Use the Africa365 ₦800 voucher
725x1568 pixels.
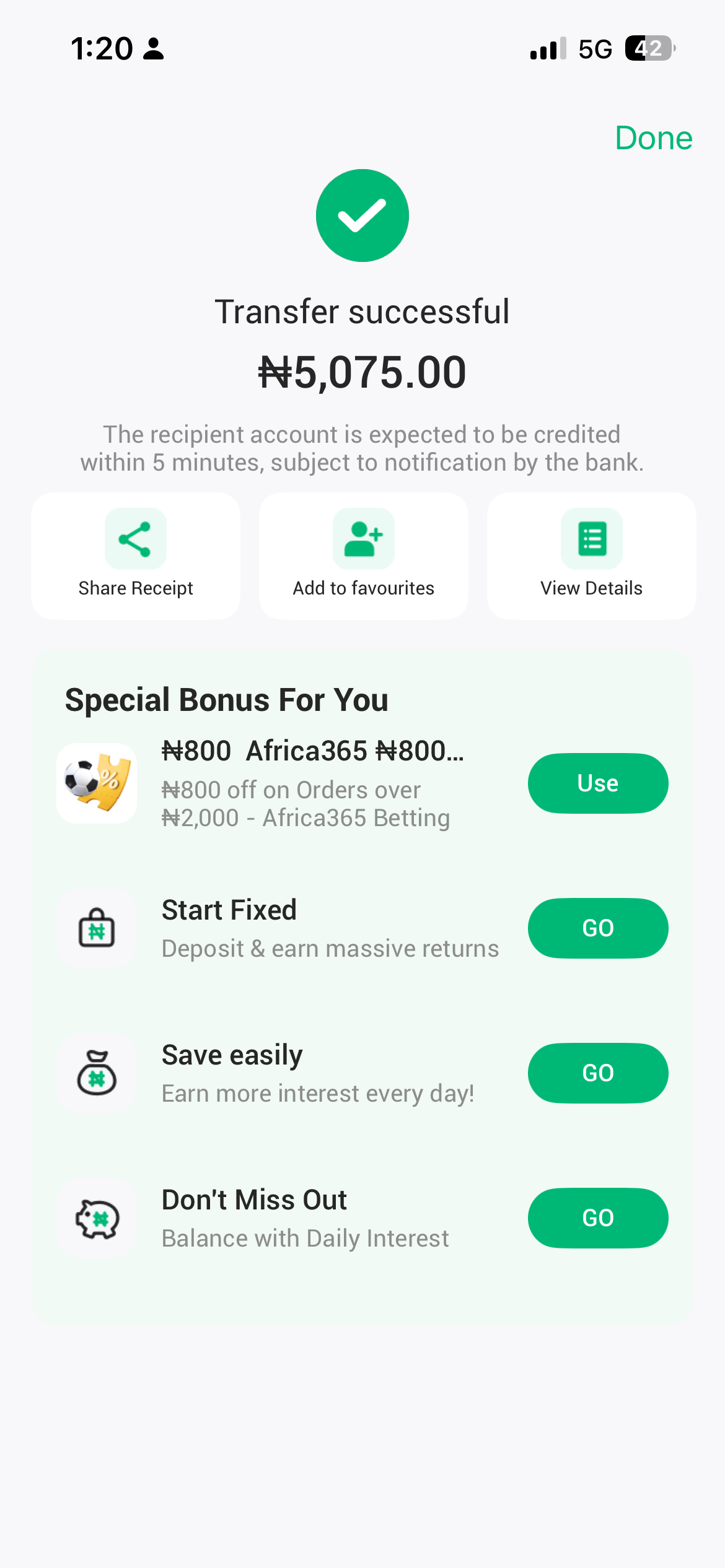597,783
